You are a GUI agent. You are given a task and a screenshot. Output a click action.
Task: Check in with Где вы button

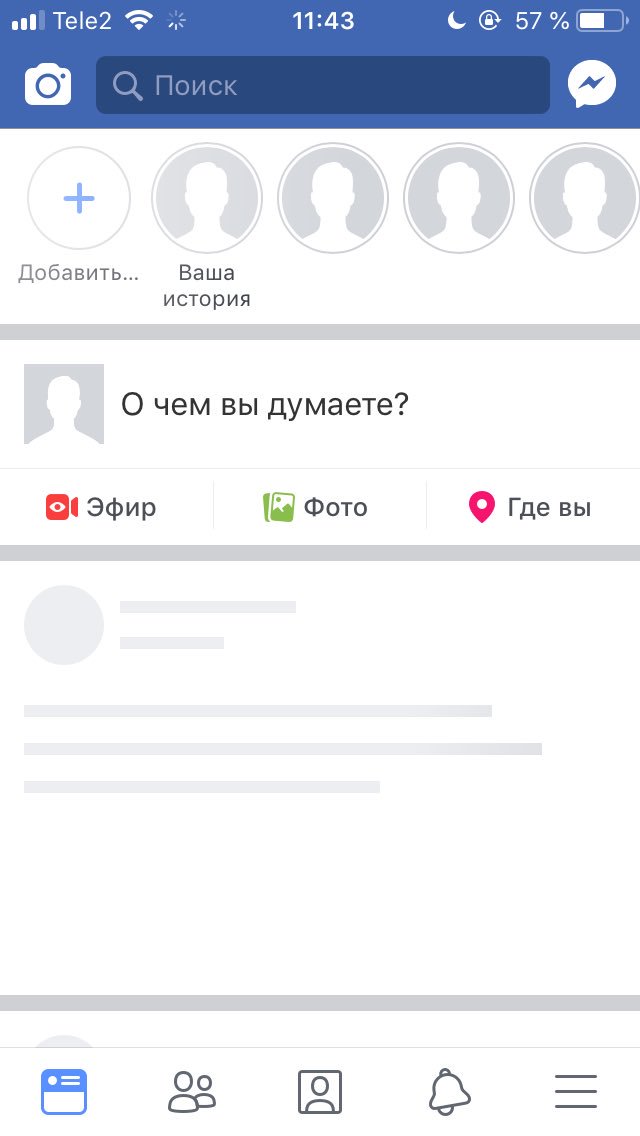[530, 507]
